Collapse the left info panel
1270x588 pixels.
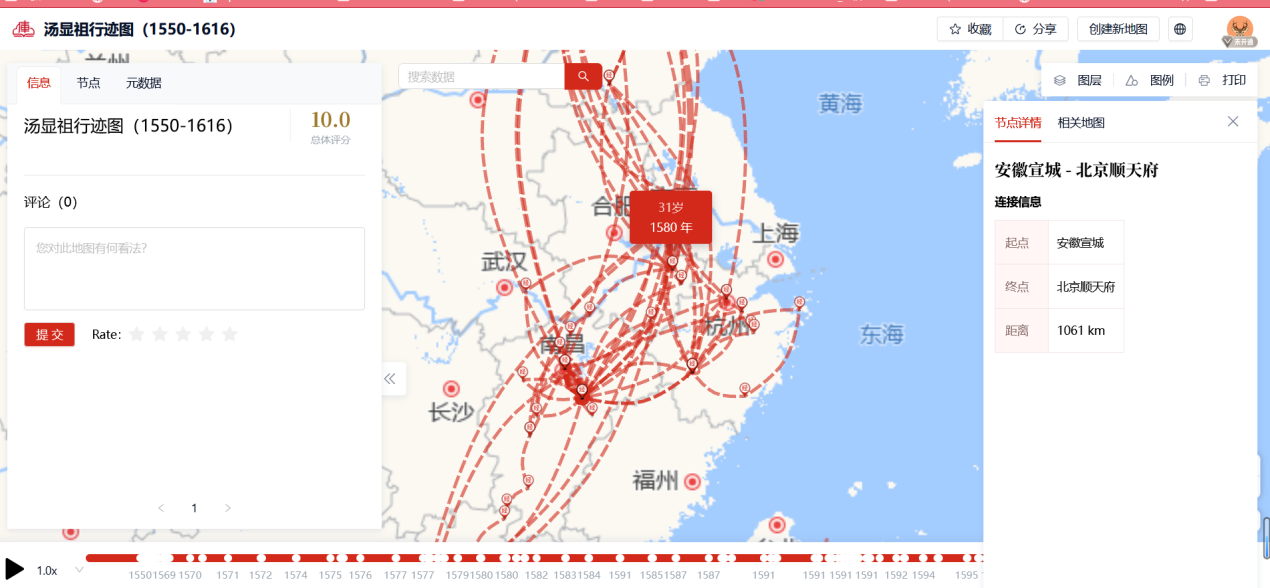[x=390, y=378]
